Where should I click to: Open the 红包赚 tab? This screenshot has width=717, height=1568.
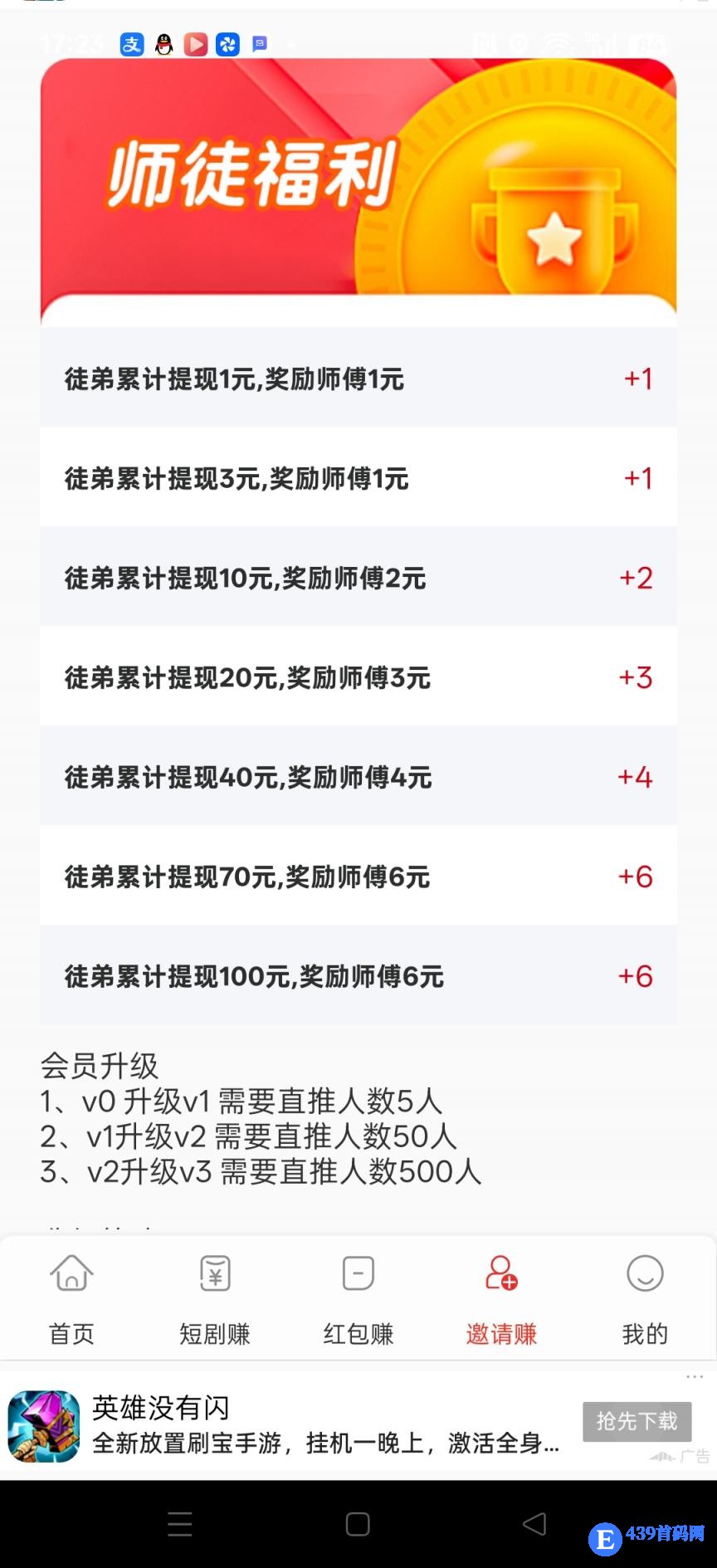pos(358,1298)
